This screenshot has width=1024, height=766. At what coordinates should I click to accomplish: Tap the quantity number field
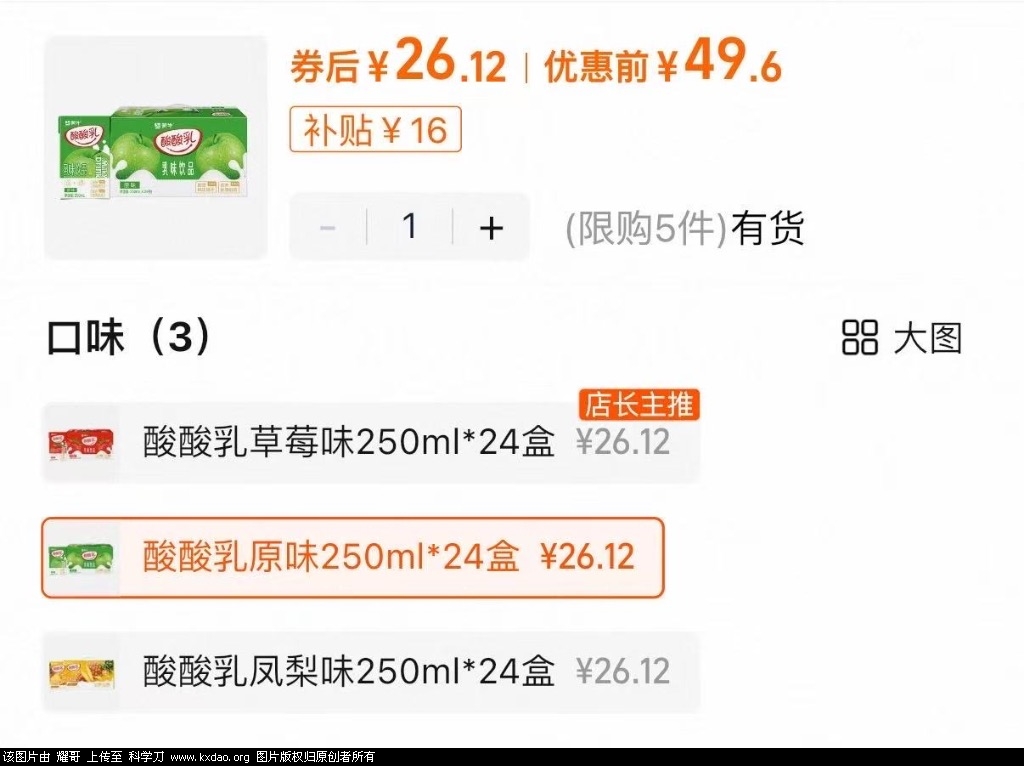pos(409,228)
